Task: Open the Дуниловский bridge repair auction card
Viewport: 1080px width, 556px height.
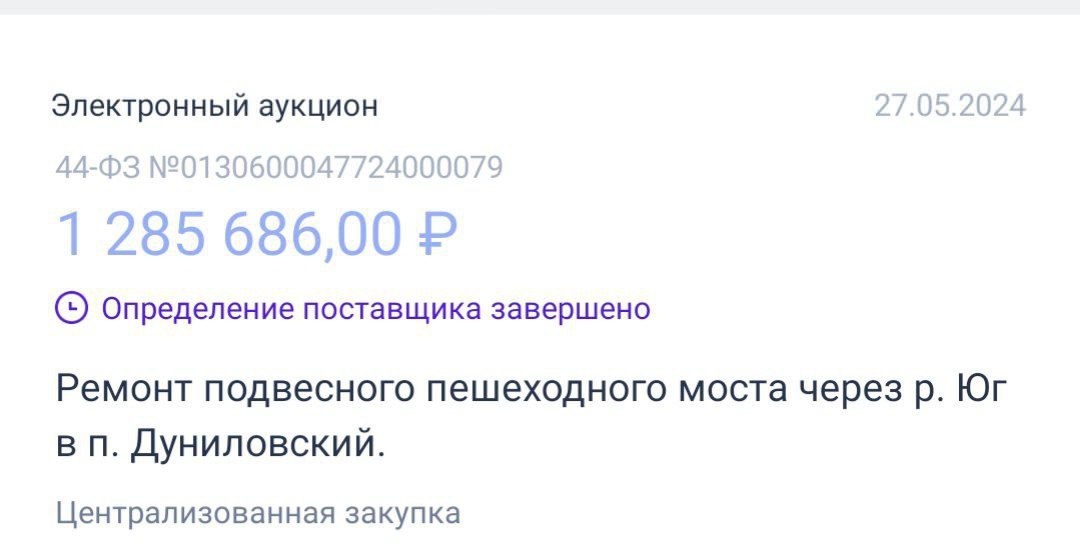Action: click(x=530, y=414)
